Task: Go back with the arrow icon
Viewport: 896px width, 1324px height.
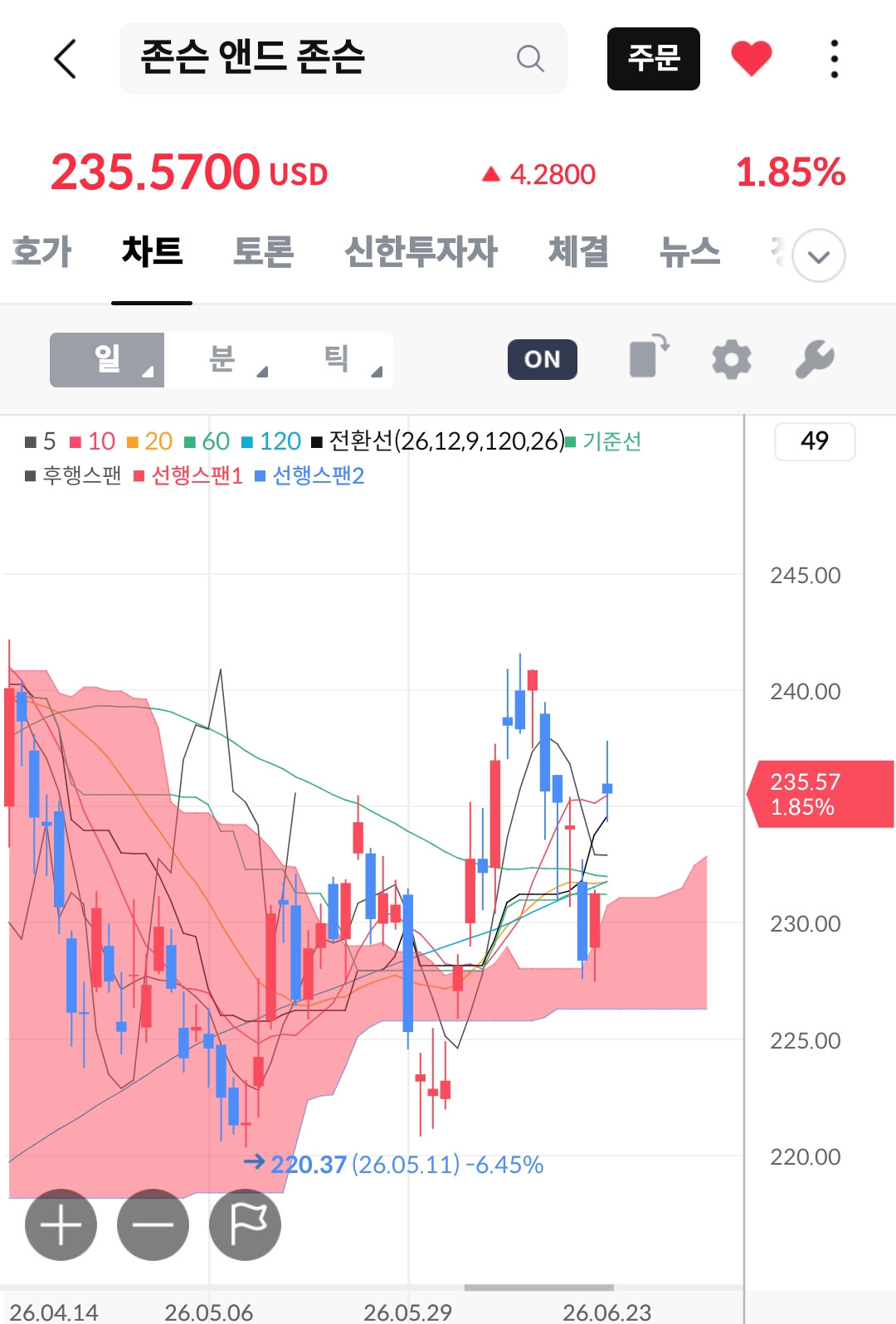Action: tap(66, 59)
